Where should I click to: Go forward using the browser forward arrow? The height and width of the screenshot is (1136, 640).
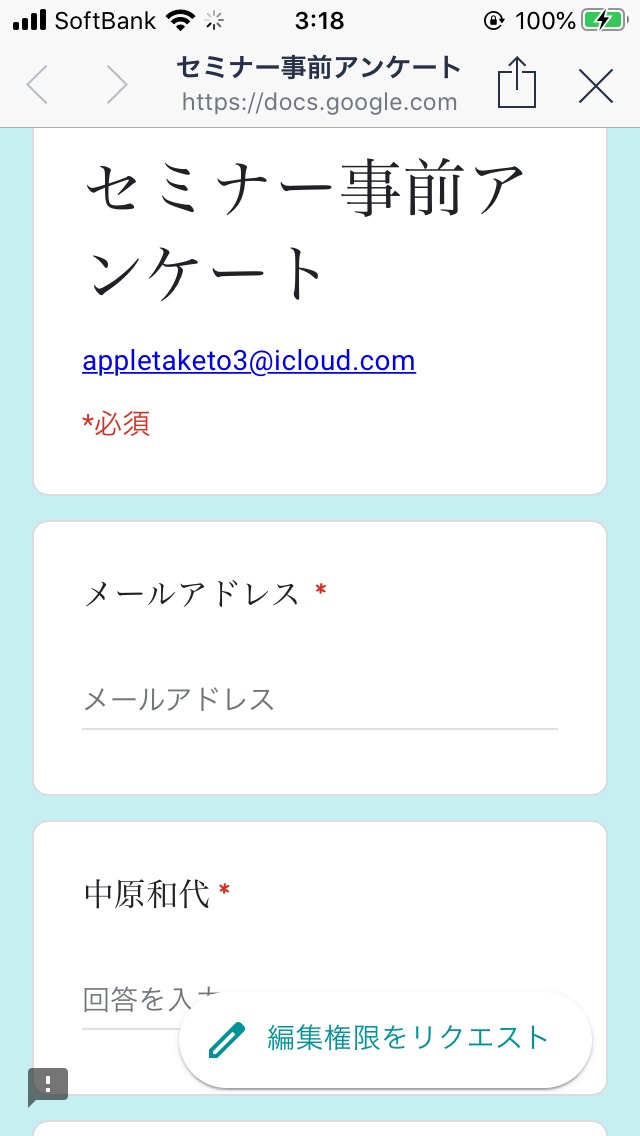(x=116, y=86)
